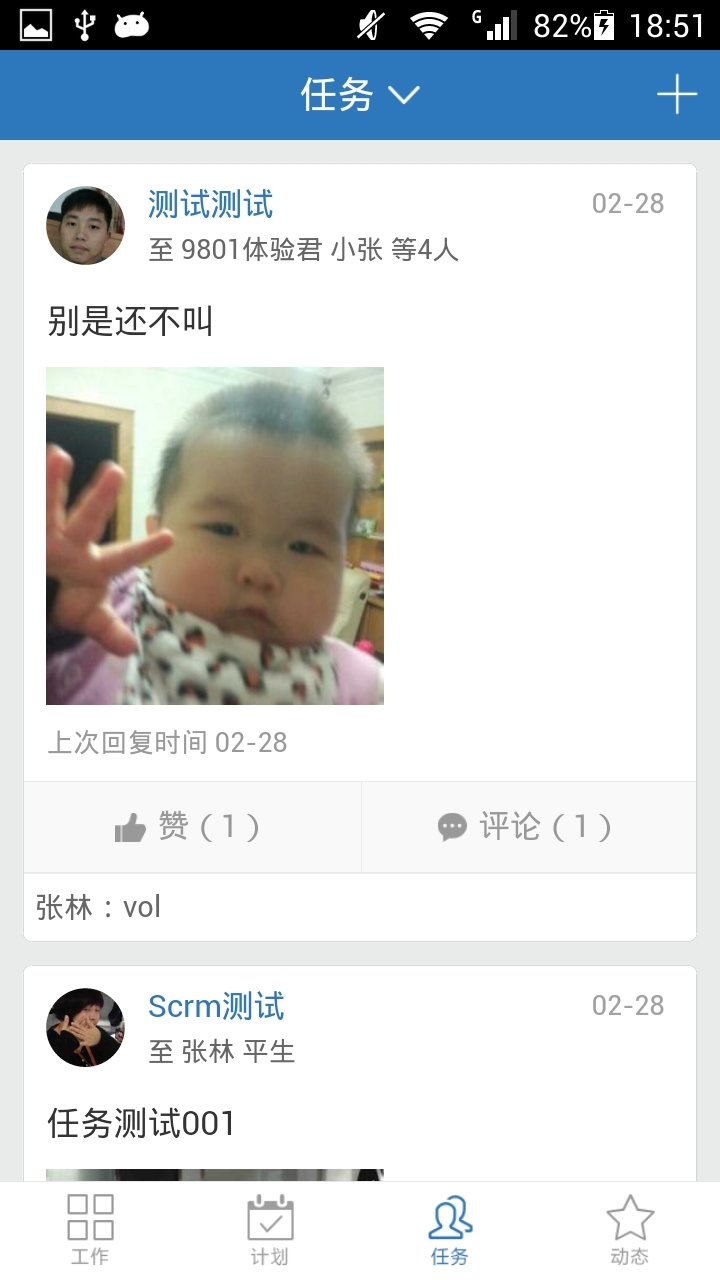Image resolution: width=720 pixels, height=1280 pixels.
Task: Switch to the 计划 tab
Action: (x=270, y=1230)
